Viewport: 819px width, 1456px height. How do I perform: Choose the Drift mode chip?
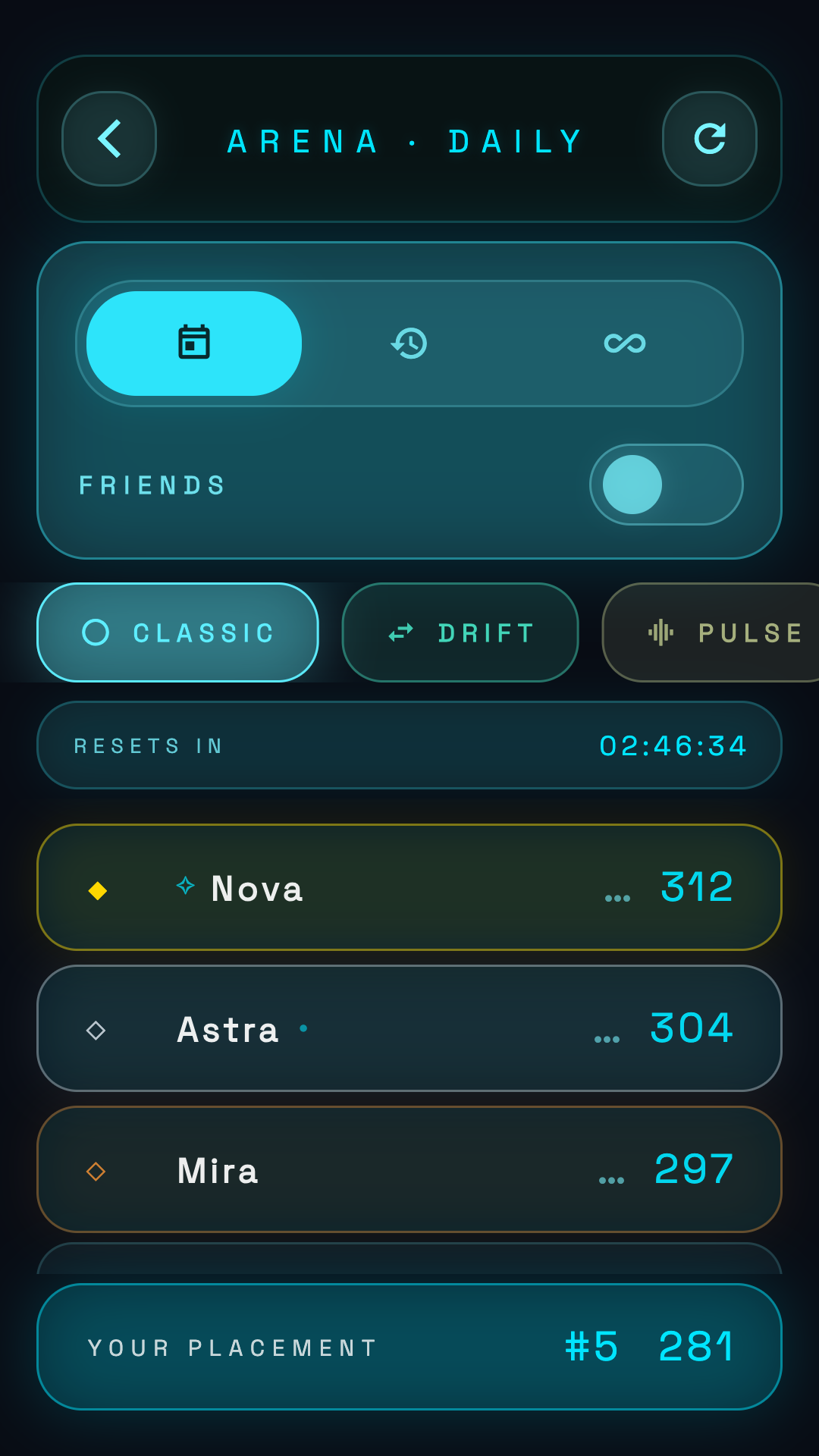pyautogui.click(x=460, y=632)
